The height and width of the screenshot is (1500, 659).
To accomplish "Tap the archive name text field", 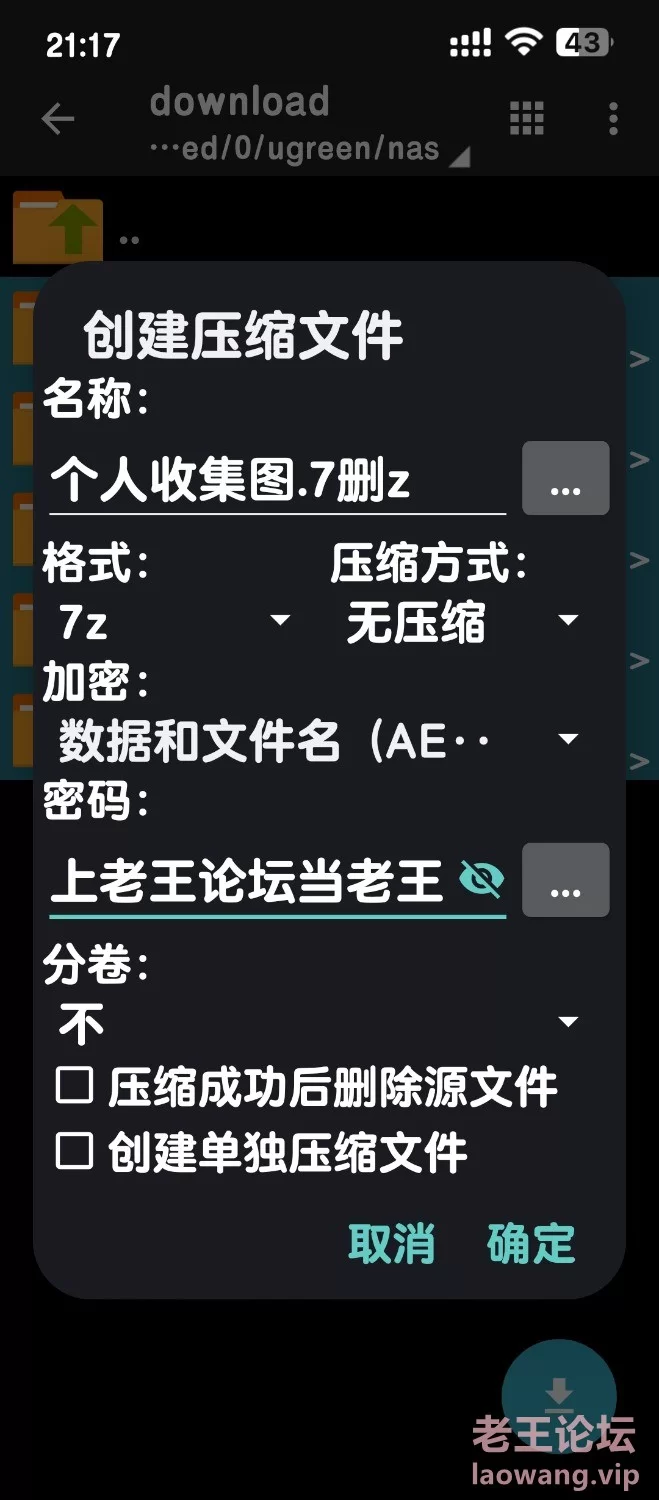I will click(x=277, y=480).
